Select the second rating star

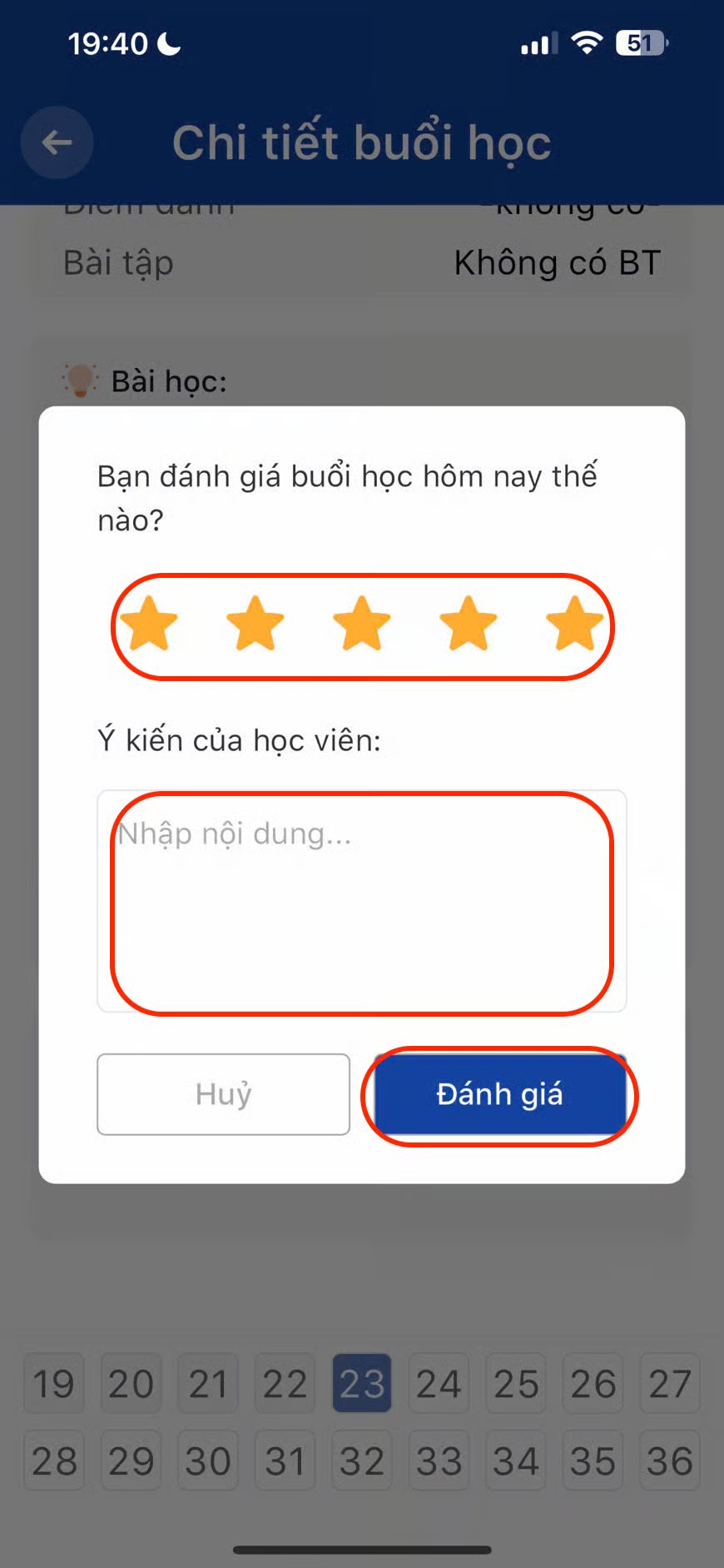point(255,623)
